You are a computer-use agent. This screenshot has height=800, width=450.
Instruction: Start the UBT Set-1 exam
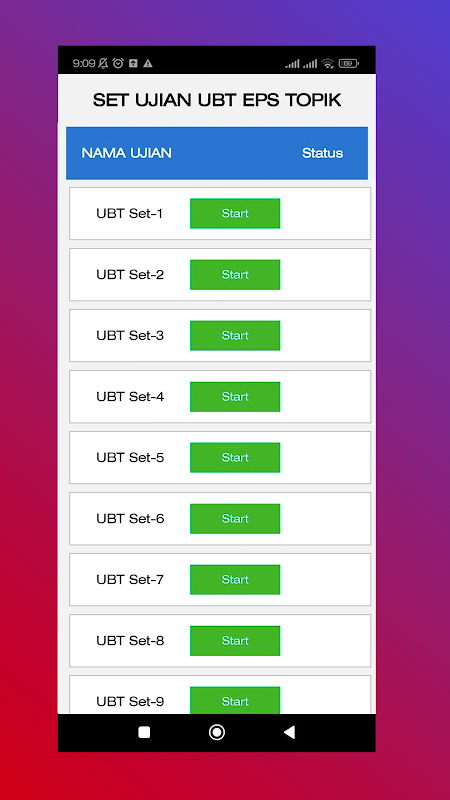coord(235,213)
